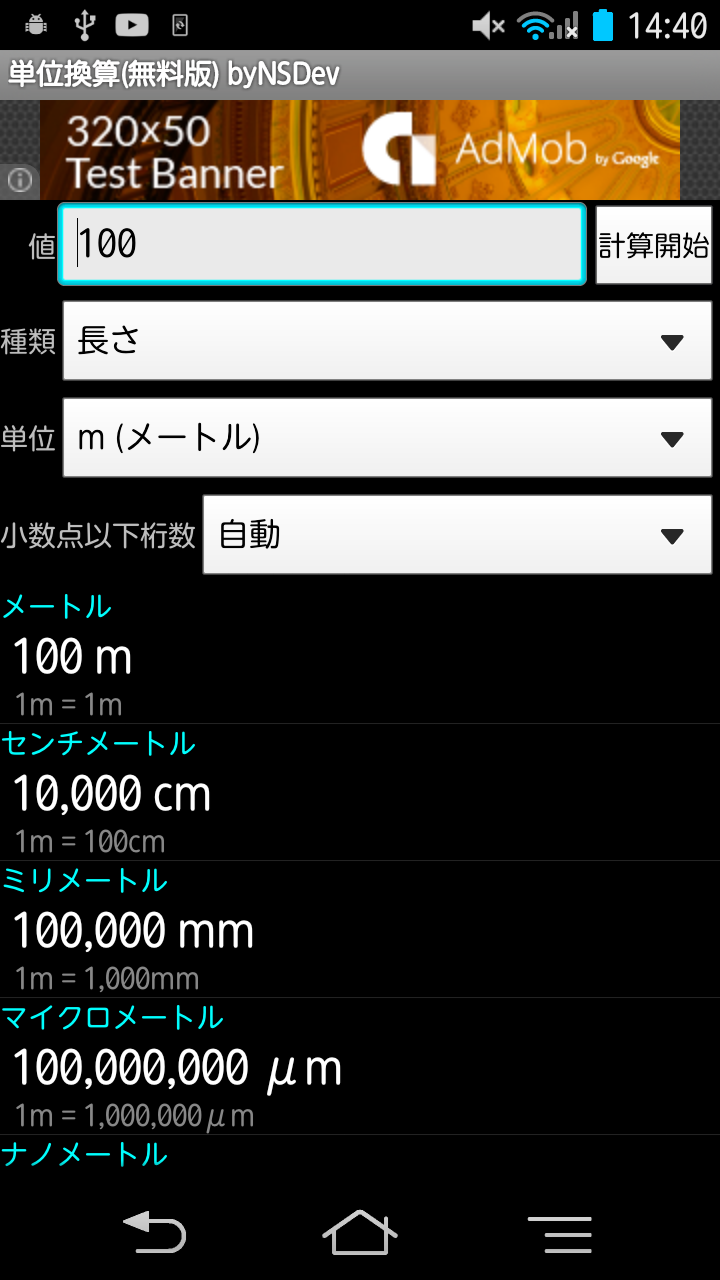Open the AdMob test banner ad
Image resolution: width=720 pixels, height=1280 pixels.
click(x=360, y=150)
